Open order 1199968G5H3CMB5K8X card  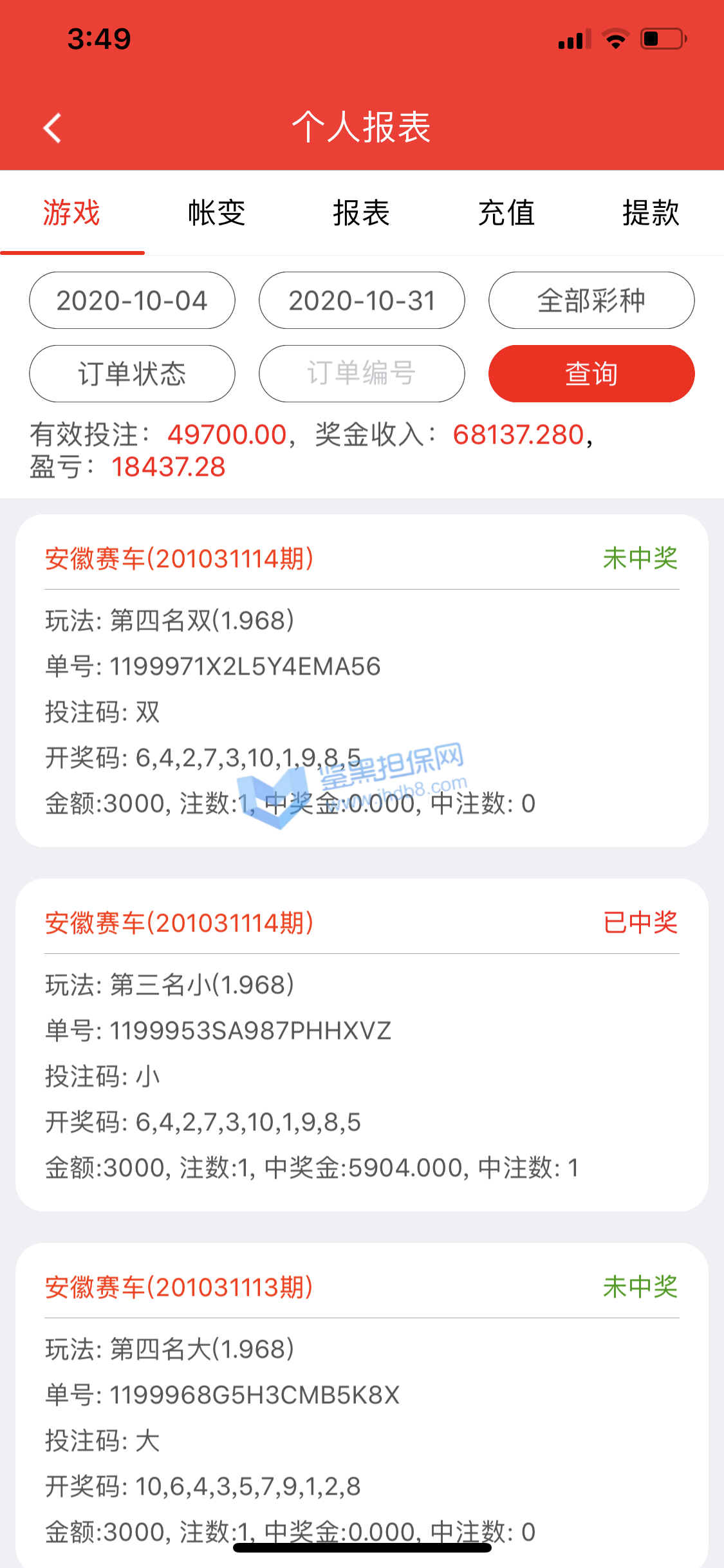(x=362, y=1403)
